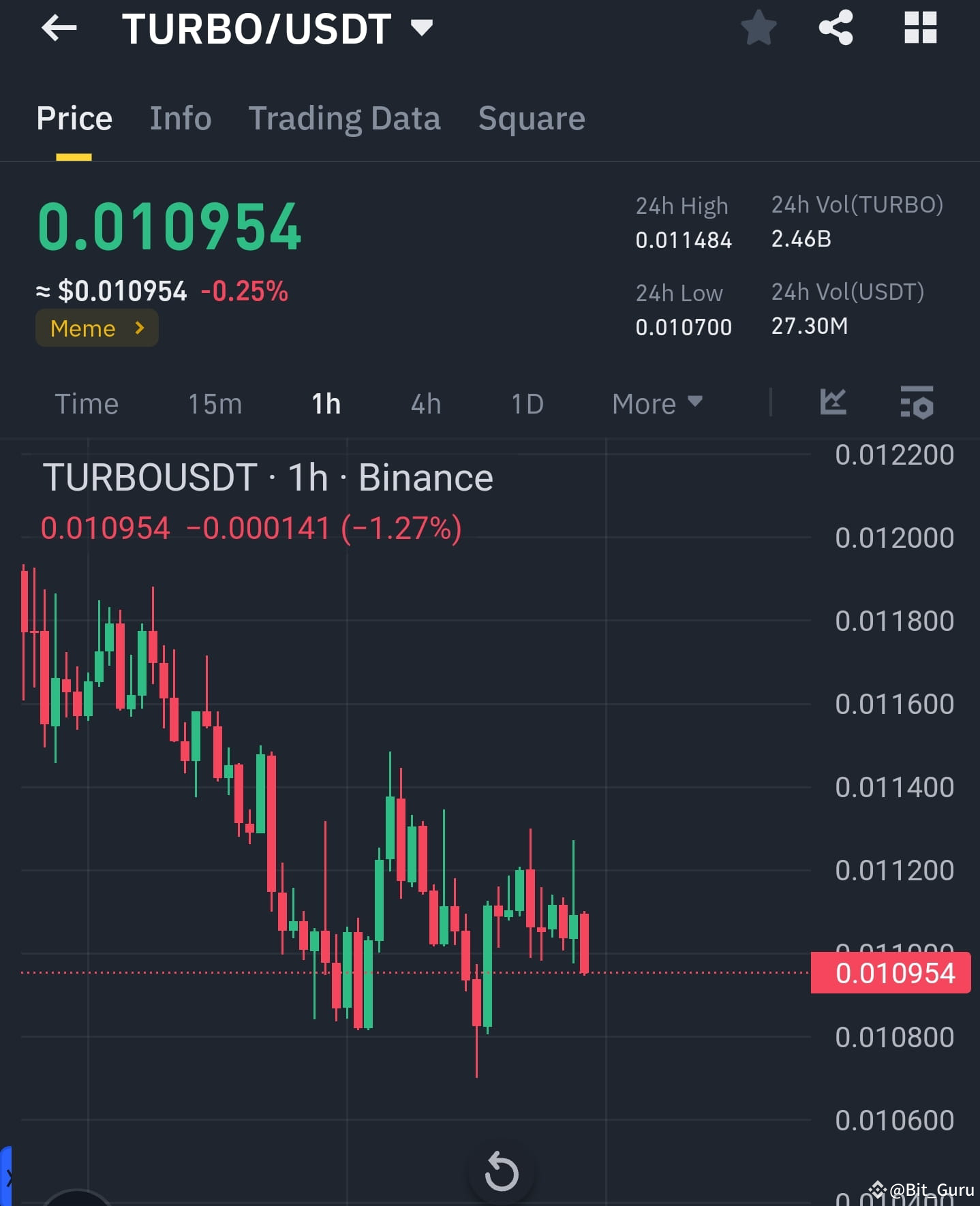980x1206 pixels.
Task: Add TURBO/USDT to favorites via star icon
Action: pyautogui.click(x=759, y=29)
